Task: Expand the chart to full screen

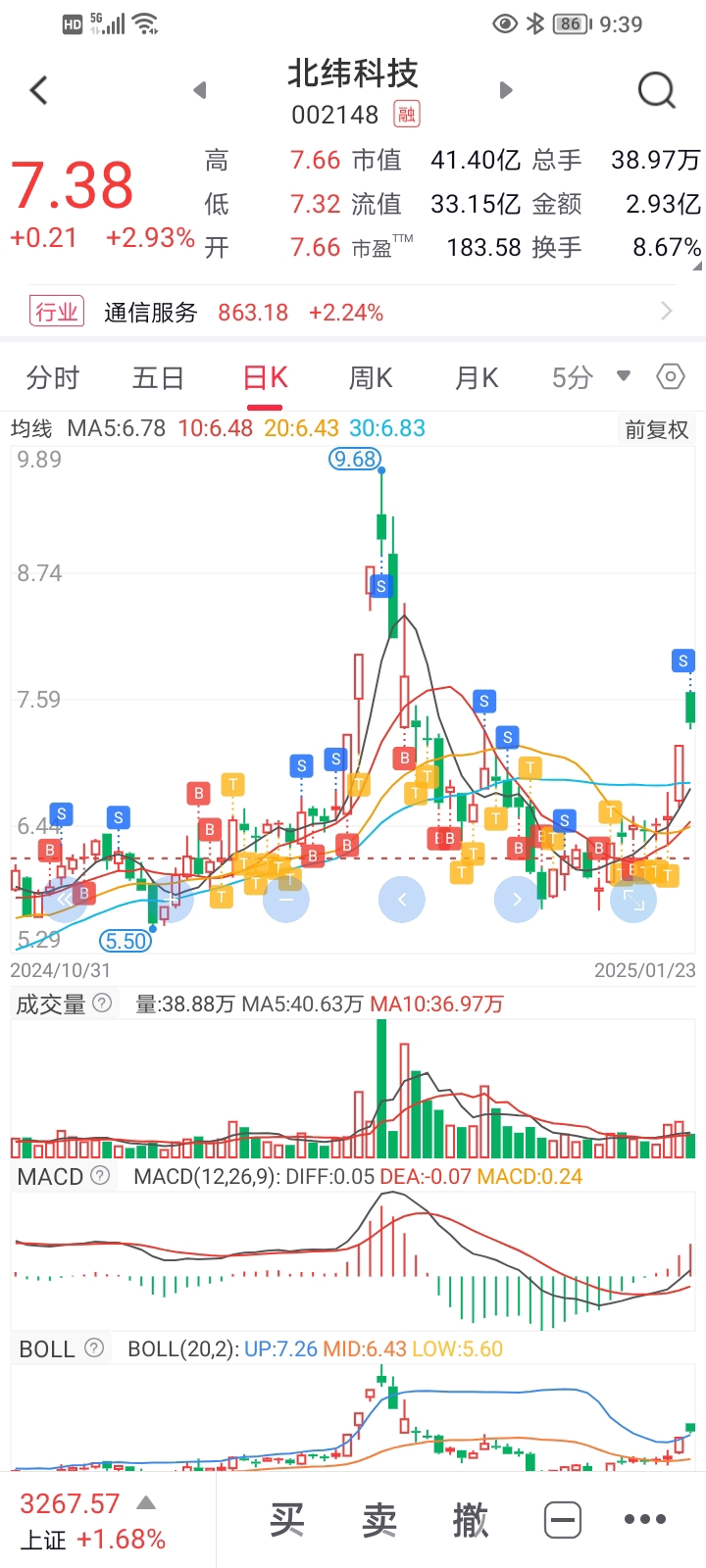Action: (x=633, y=900)
